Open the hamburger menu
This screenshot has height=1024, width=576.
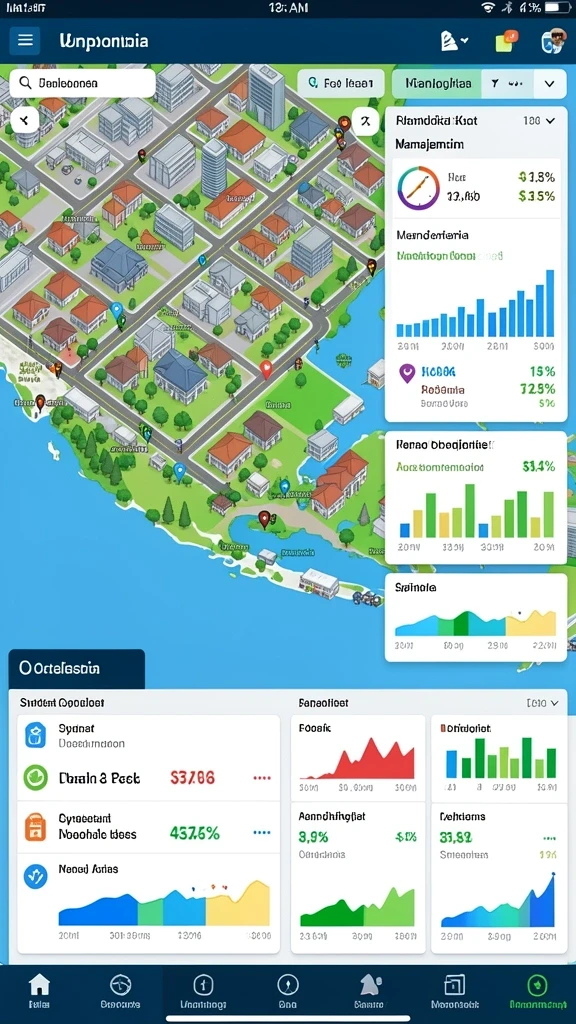point(25,40)
